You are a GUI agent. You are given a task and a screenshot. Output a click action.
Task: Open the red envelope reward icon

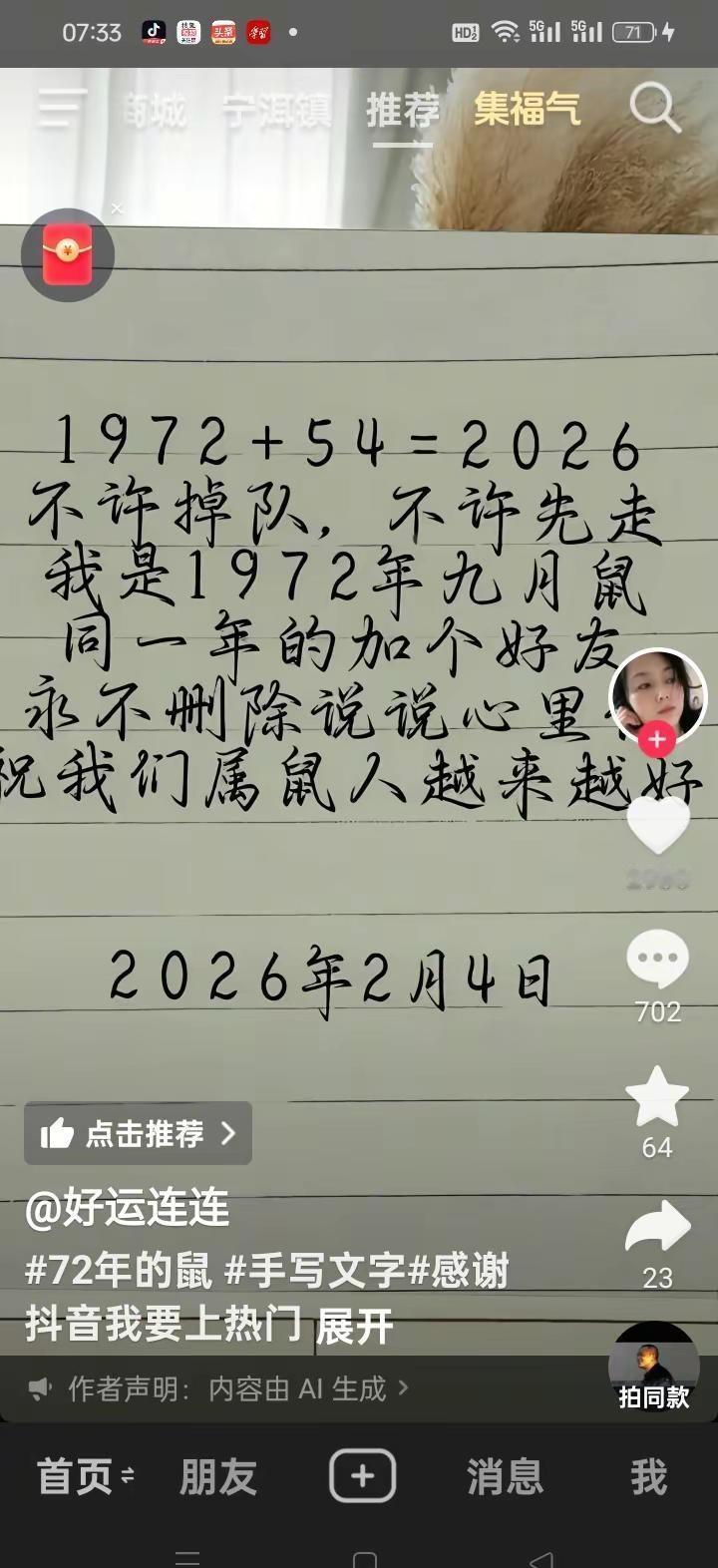pyautogui.click(x=68, y=254)
